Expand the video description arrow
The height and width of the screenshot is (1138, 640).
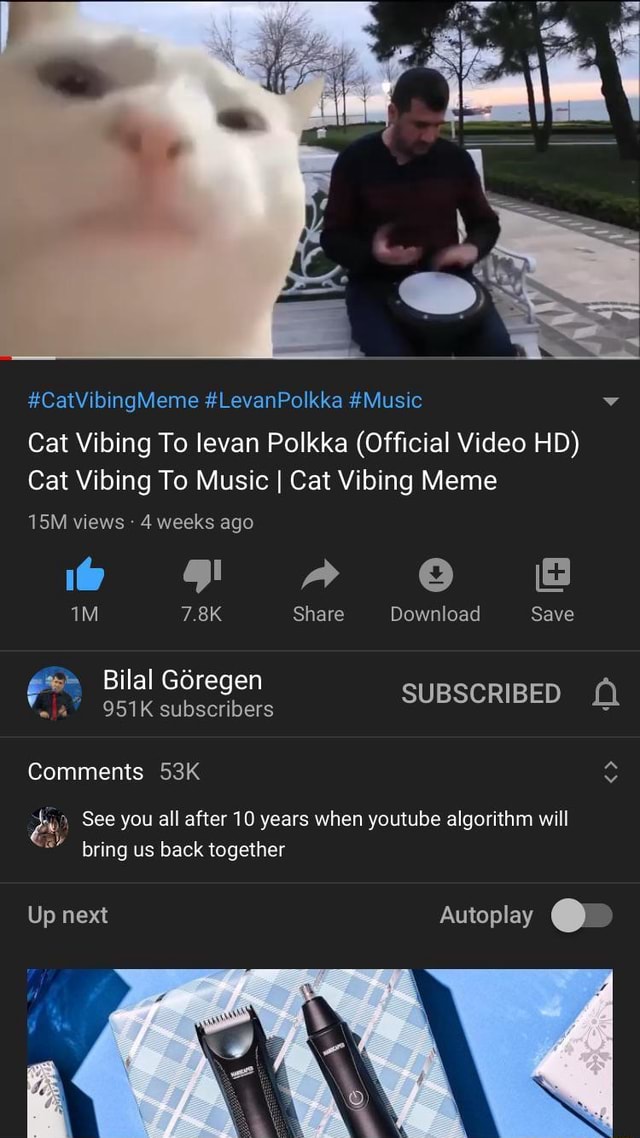611,401
